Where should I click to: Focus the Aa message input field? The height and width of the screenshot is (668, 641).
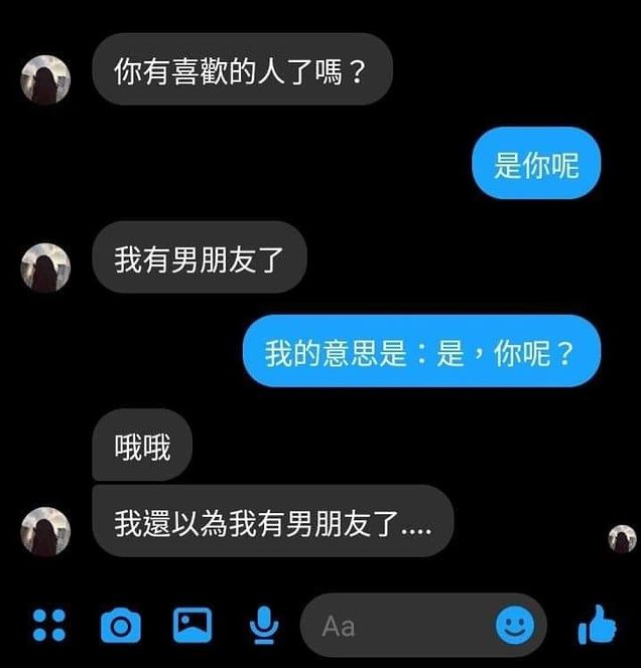[400, 627]
